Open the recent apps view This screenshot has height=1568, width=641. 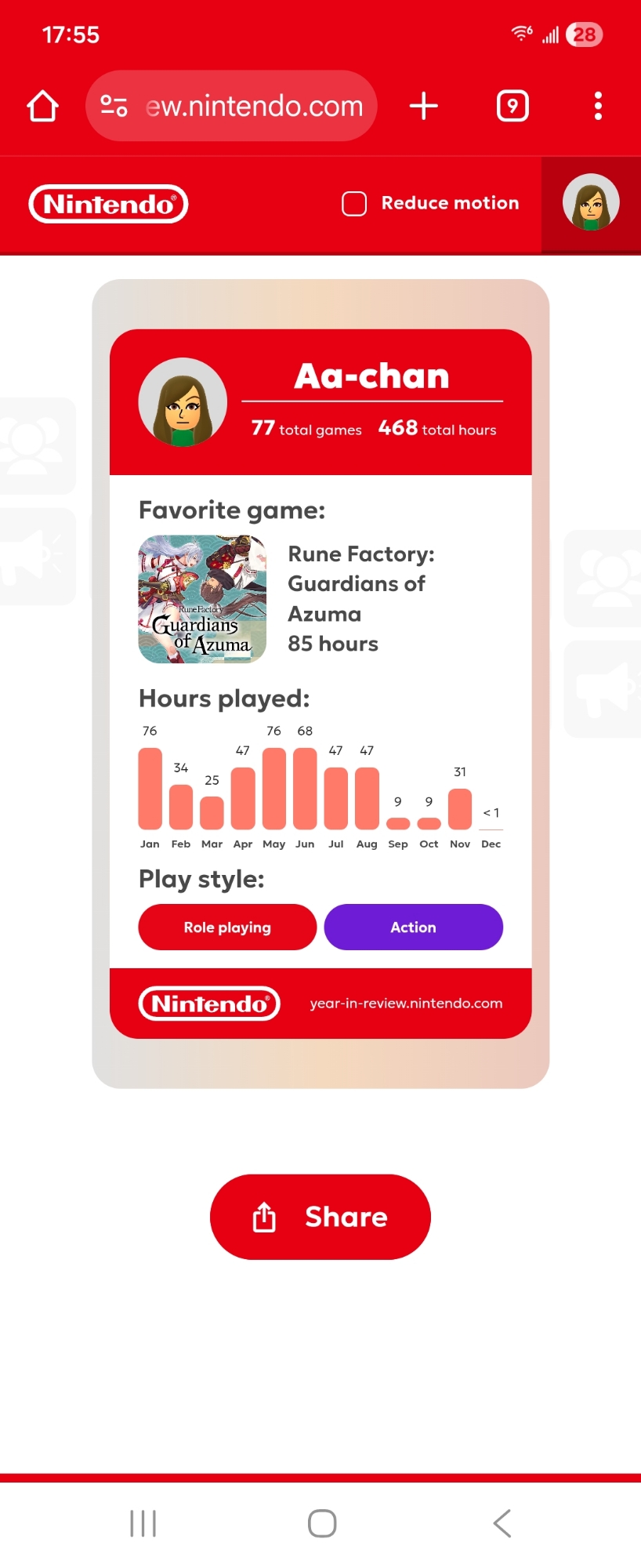[x=143, y=1523]
